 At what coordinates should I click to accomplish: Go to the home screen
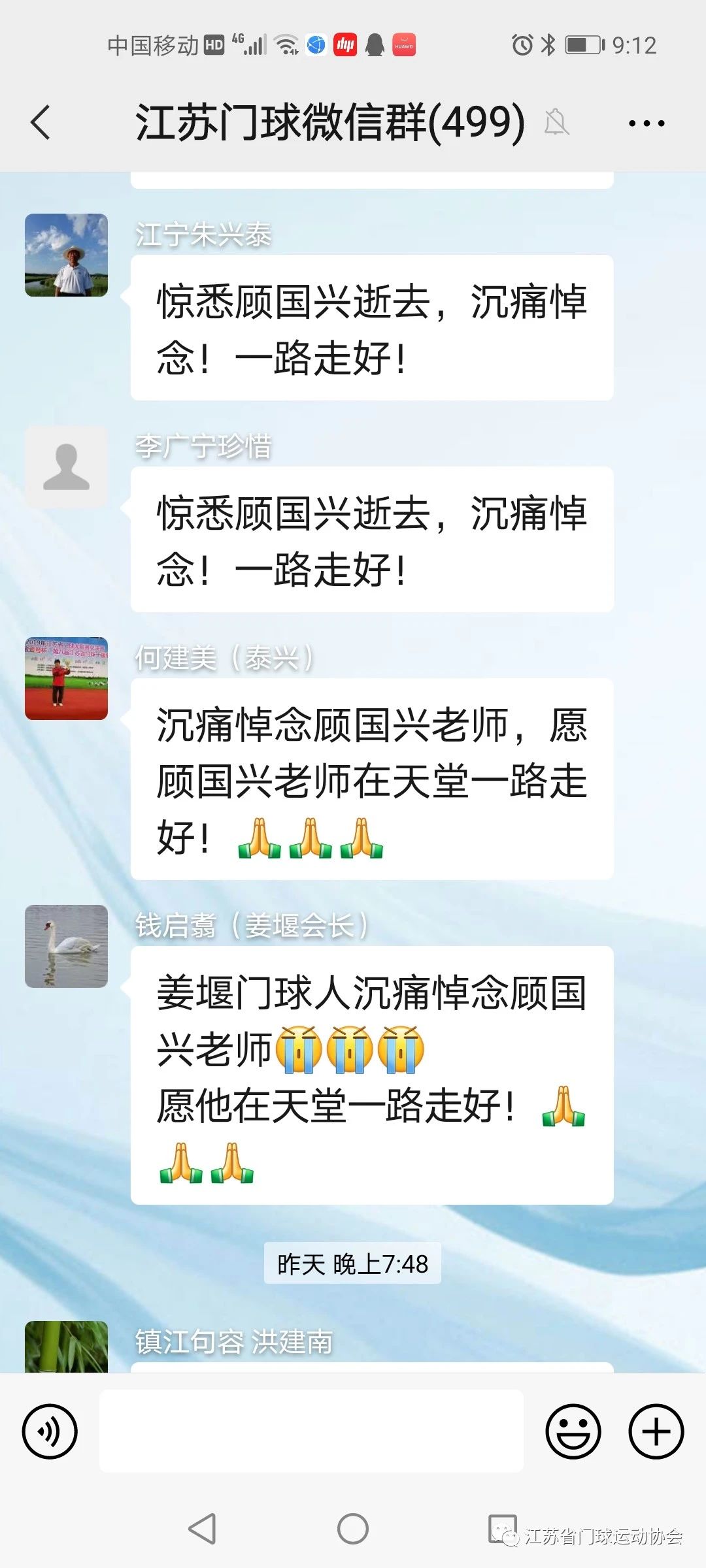353,1529
